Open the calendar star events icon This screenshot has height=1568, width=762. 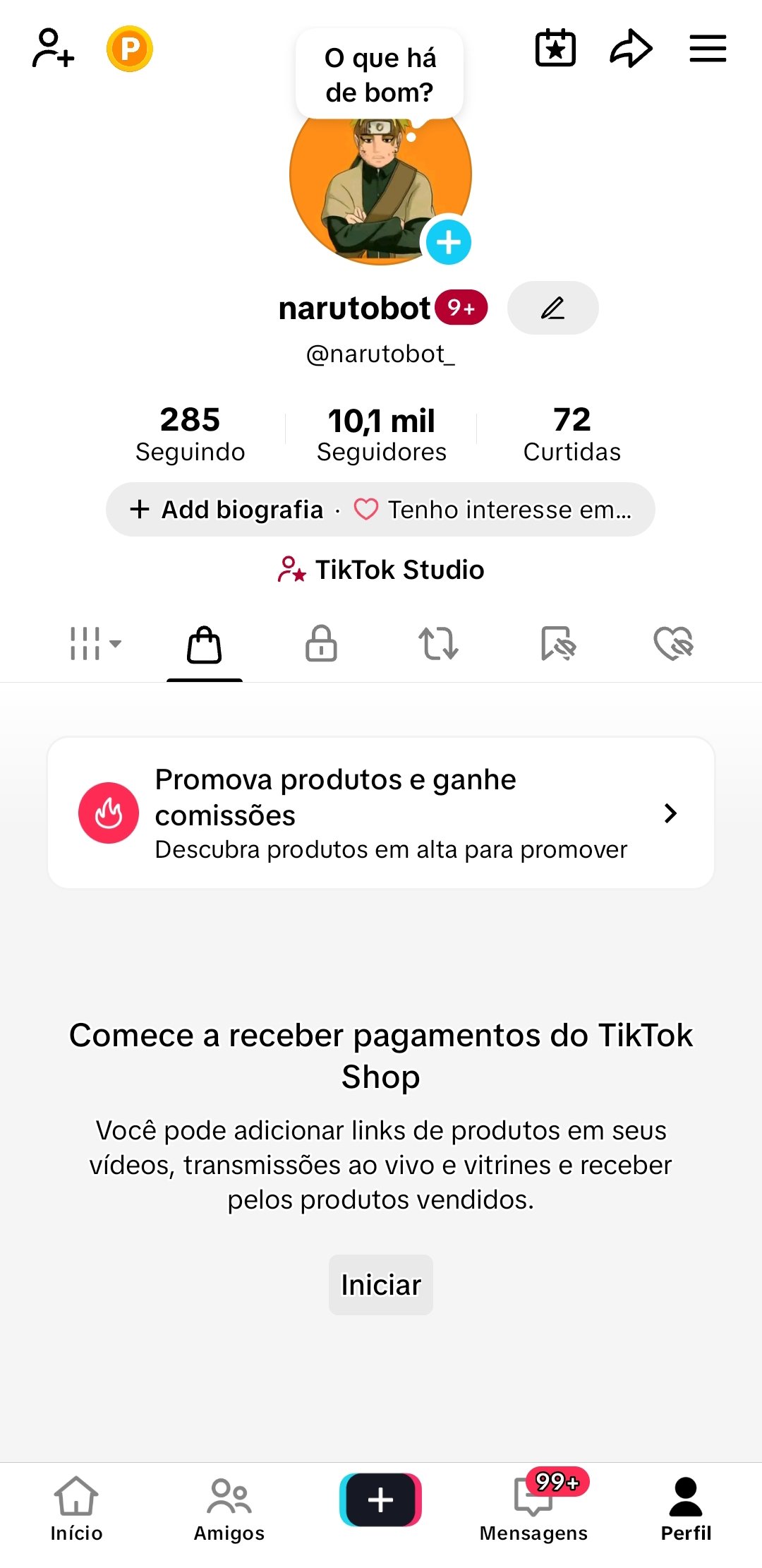555,49
